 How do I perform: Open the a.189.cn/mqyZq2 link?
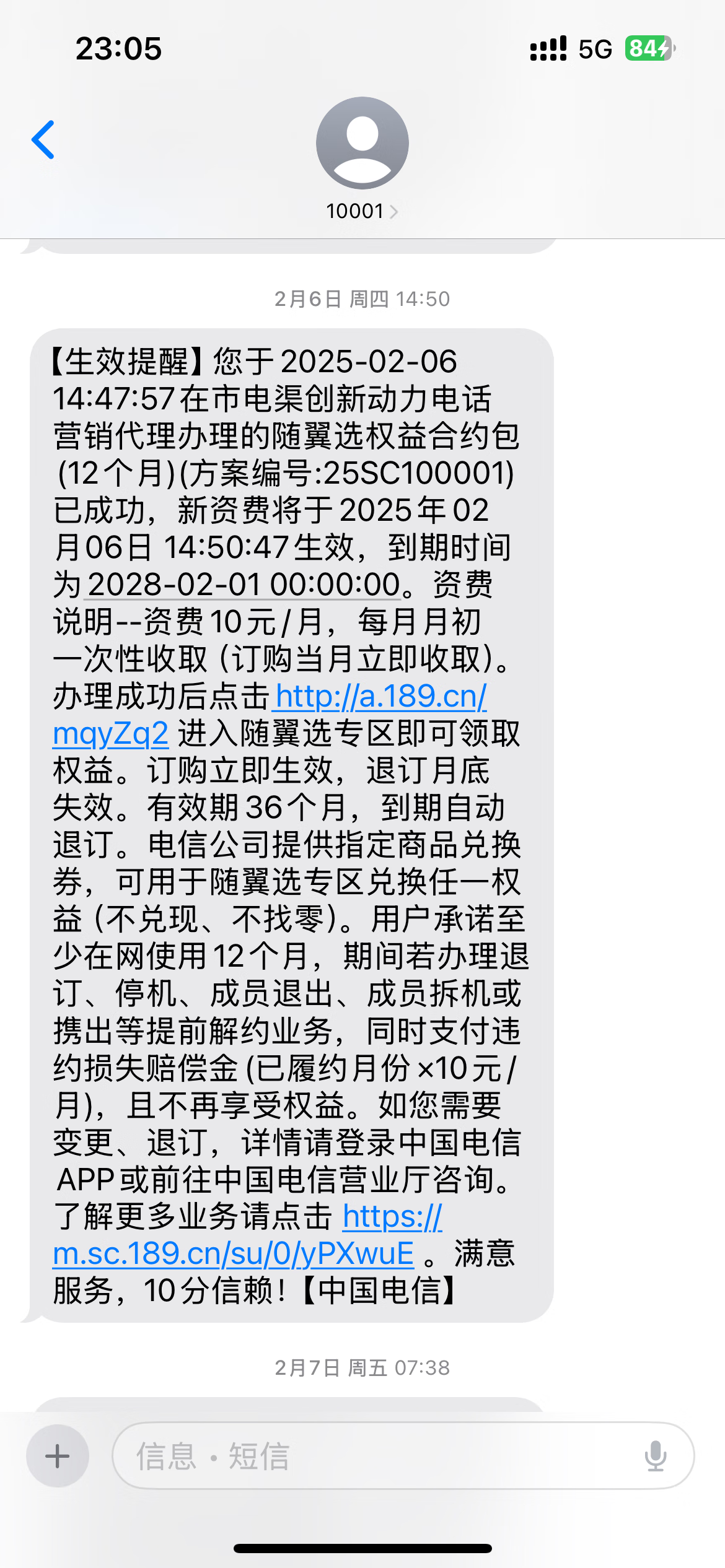(380, 697)
